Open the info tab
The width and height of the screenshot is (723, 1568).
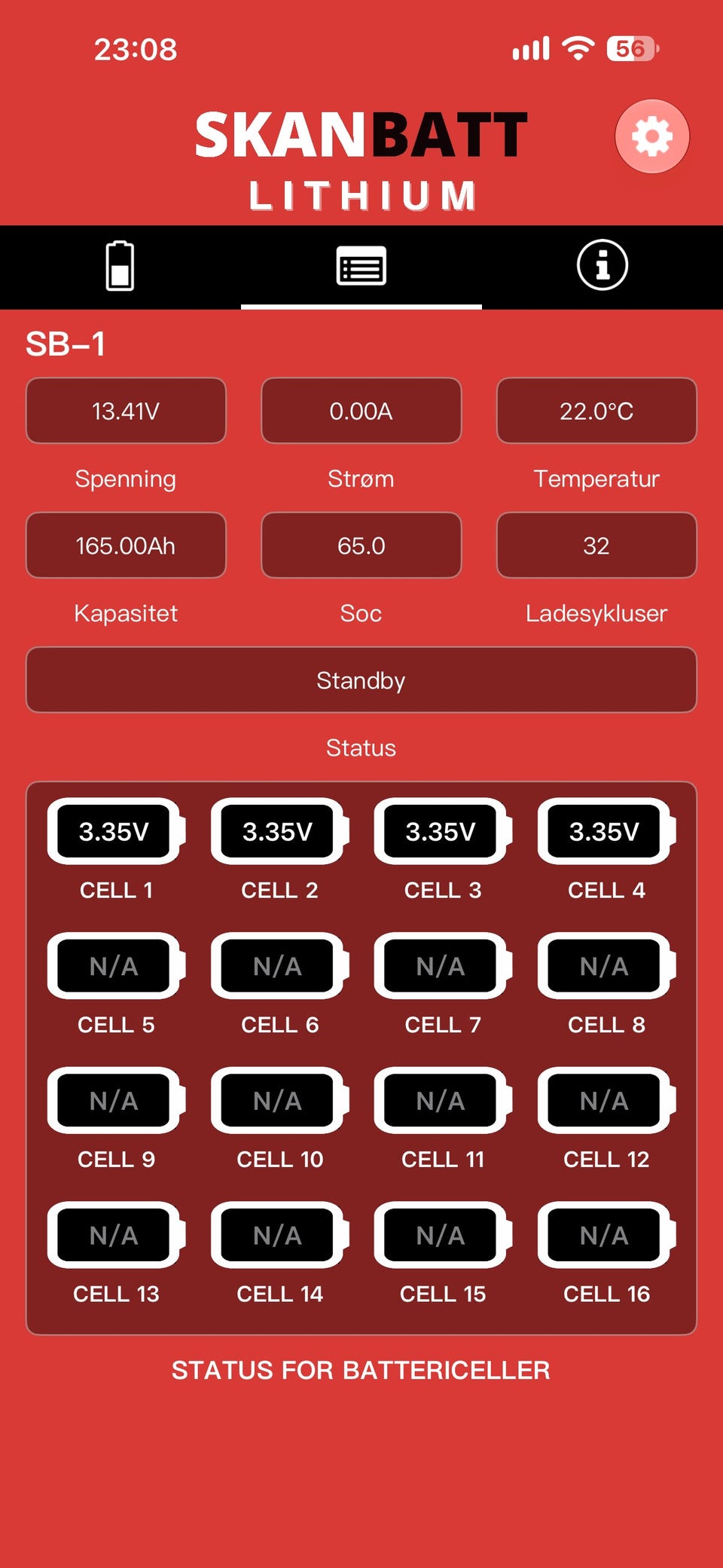pos(602,265)
